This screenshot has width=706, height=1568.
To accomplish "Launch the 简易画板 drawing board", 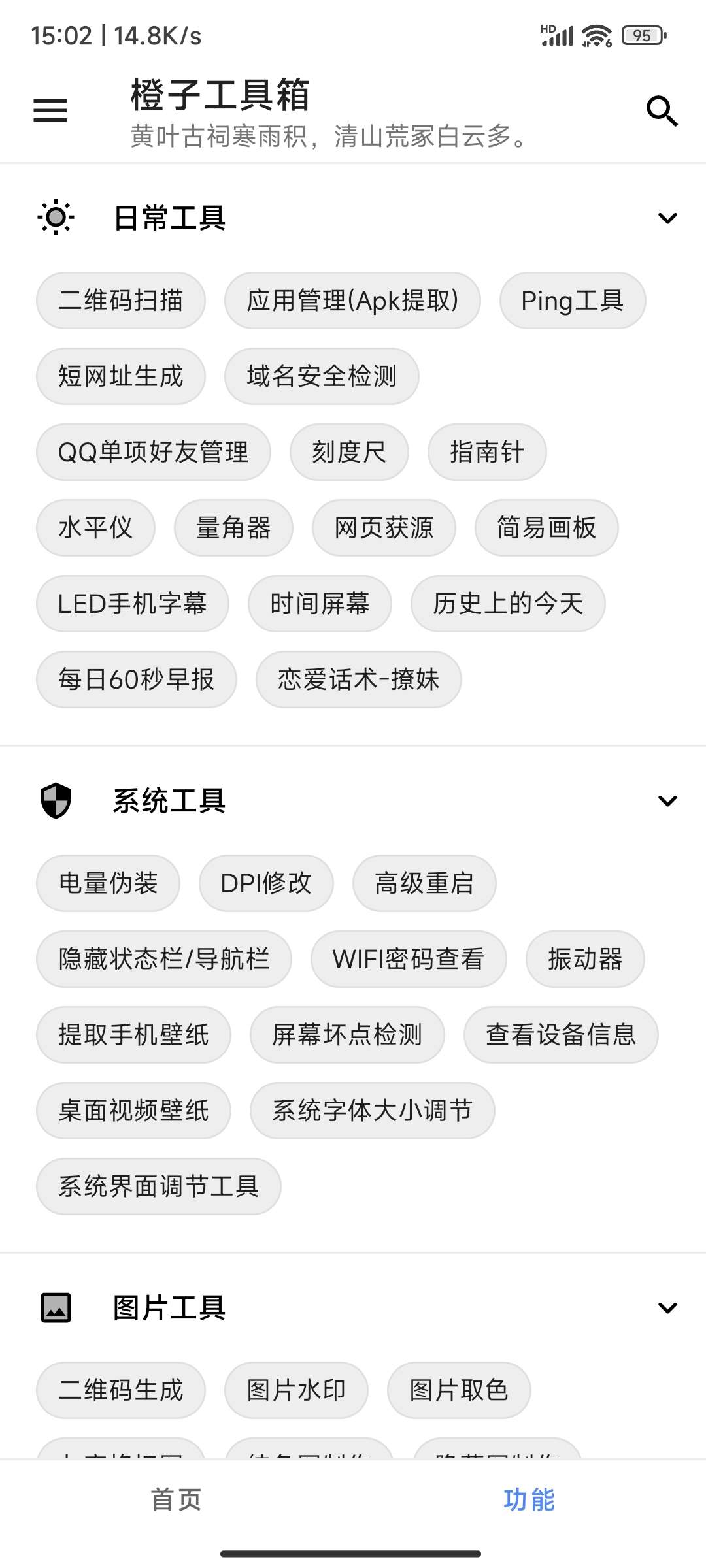I will click(546, 528).
